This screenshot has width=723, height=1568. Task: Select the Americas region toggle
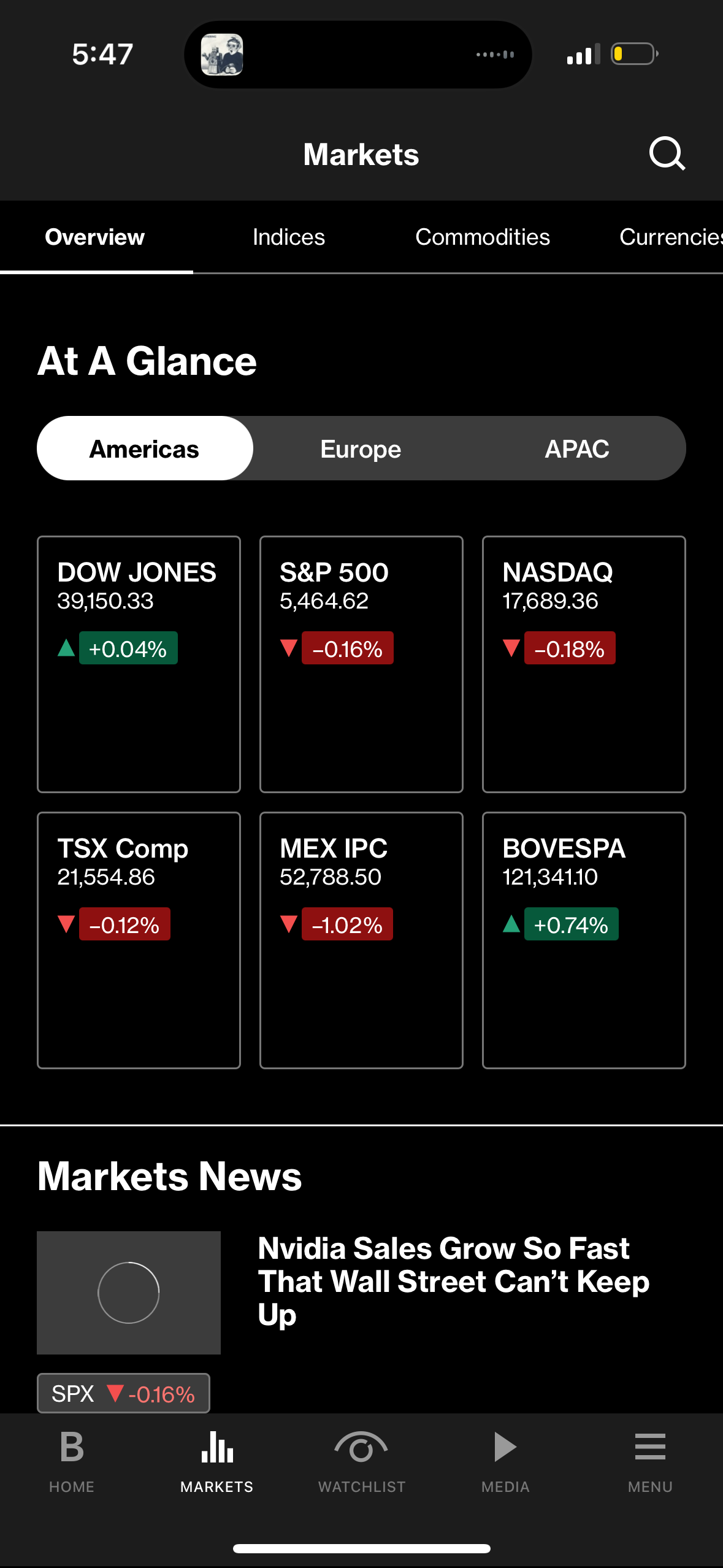tap(145, 448)
